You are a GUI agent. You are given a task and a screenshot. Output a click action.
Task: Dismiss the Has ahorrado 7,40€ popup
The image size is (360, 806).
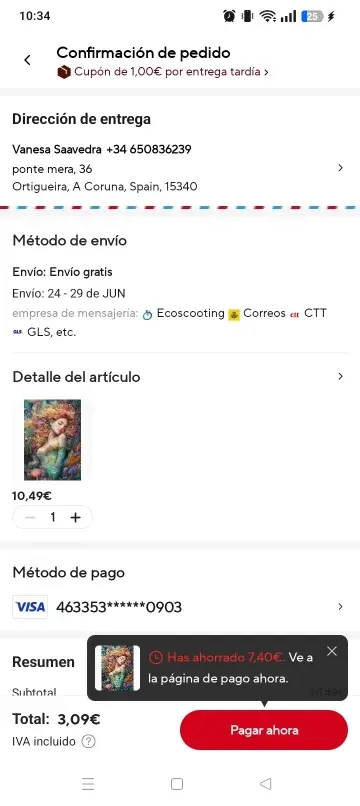[332, 651]
